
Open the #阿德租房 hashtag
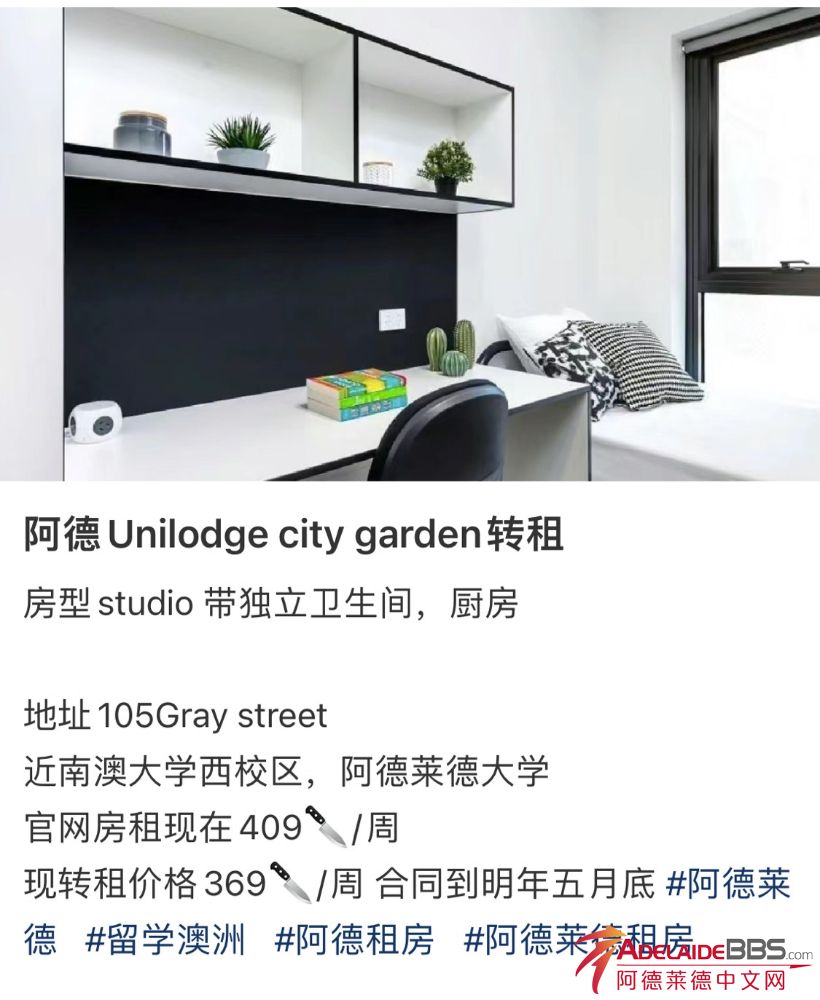(354, 941)
